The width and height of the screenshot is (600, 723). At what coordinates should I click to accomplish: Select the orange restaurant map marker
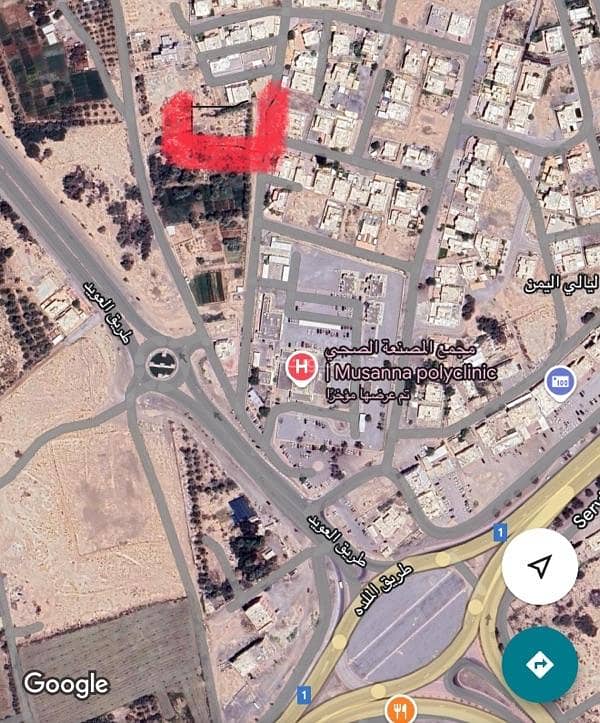(399, 712)
